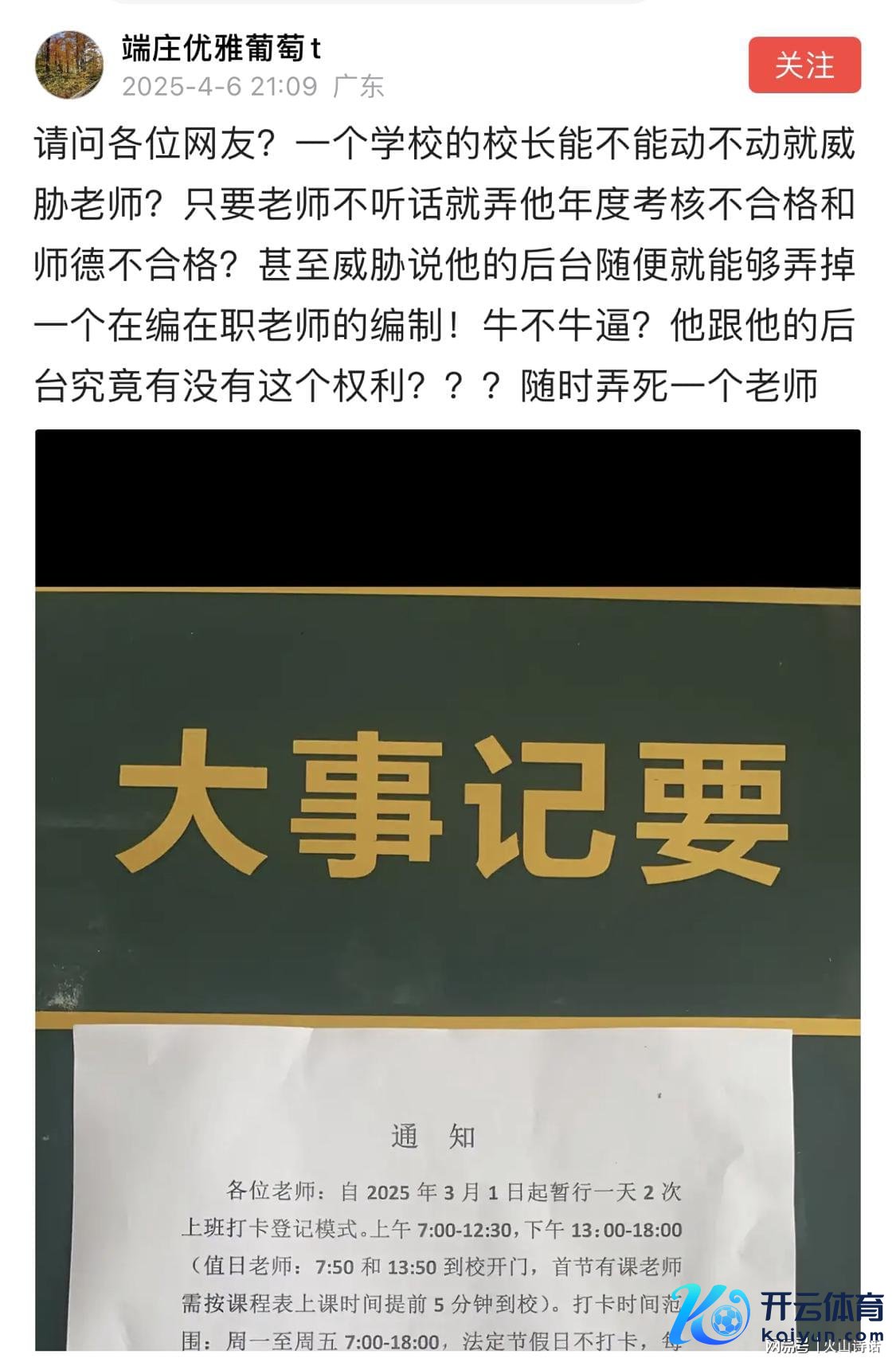
Task: Open the posted 大事记要 notice photo
Action: 448,890
